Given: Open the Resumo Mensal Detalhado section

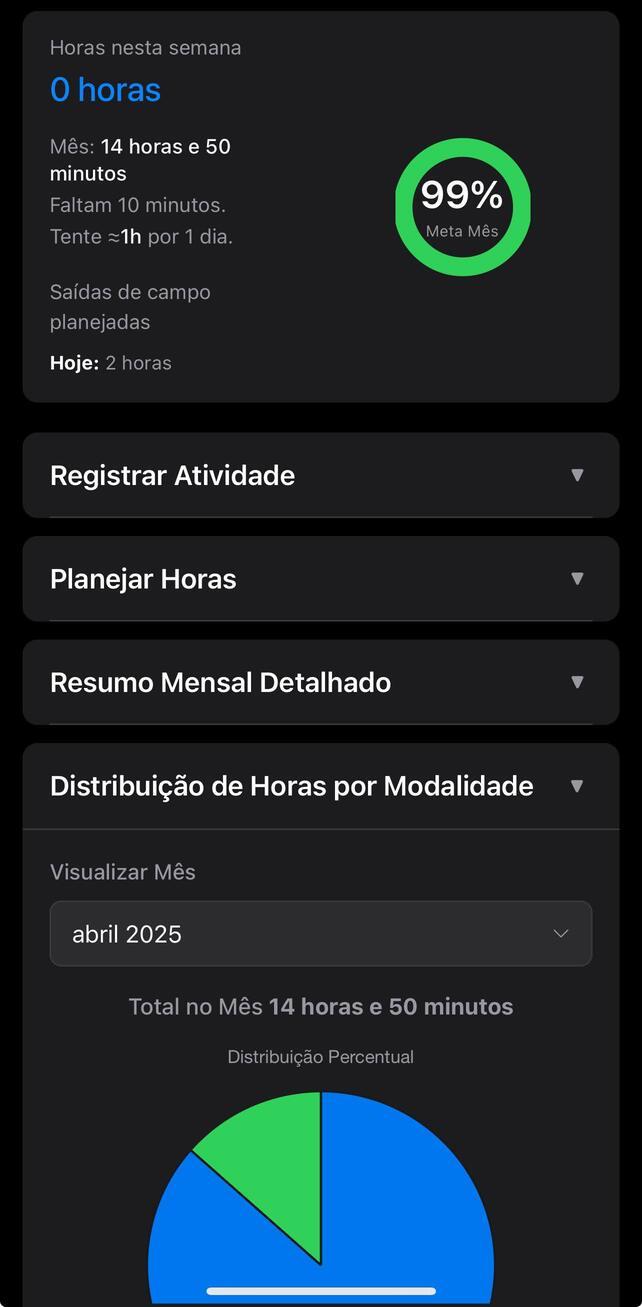Looking at the screenshot, I should point(320,682).
